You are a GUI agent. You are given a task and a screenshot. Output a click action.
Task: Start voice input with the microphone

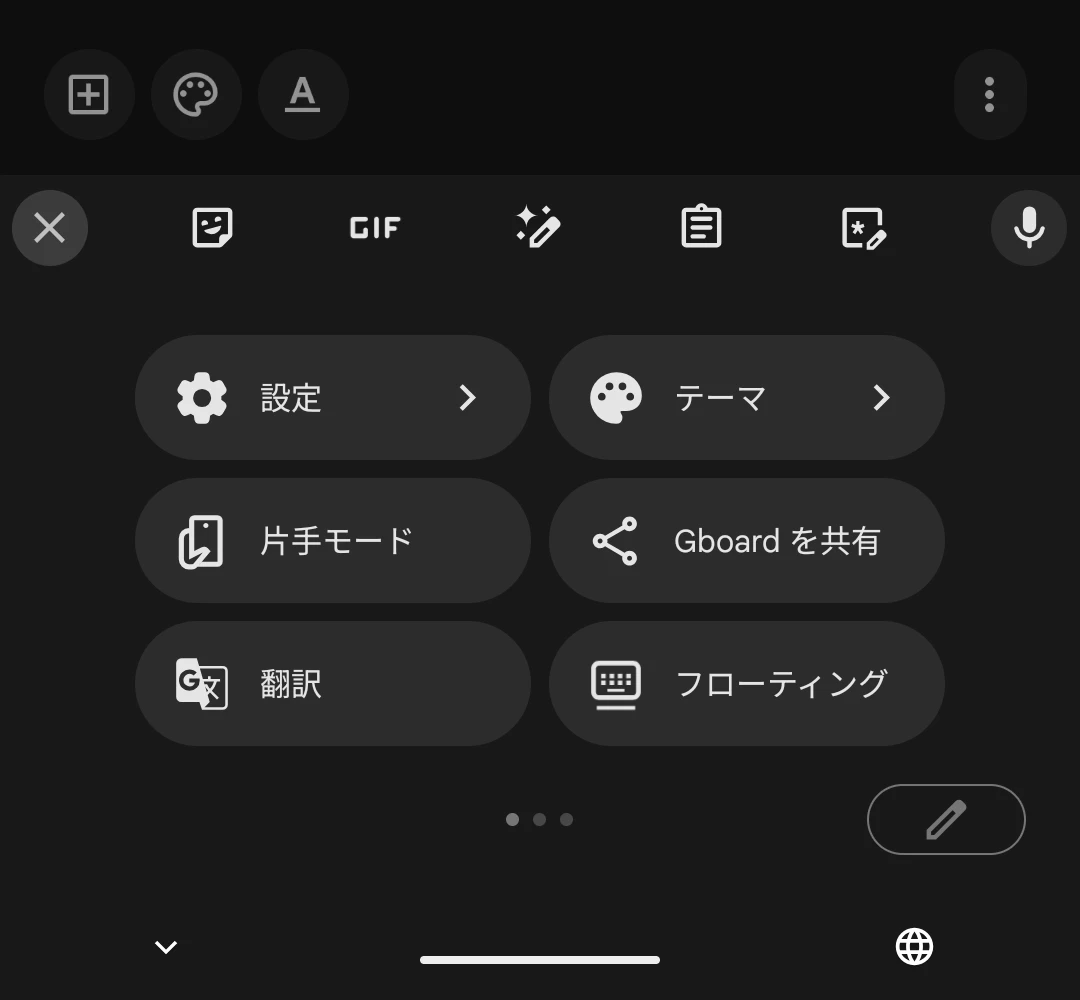point(1028,228)
